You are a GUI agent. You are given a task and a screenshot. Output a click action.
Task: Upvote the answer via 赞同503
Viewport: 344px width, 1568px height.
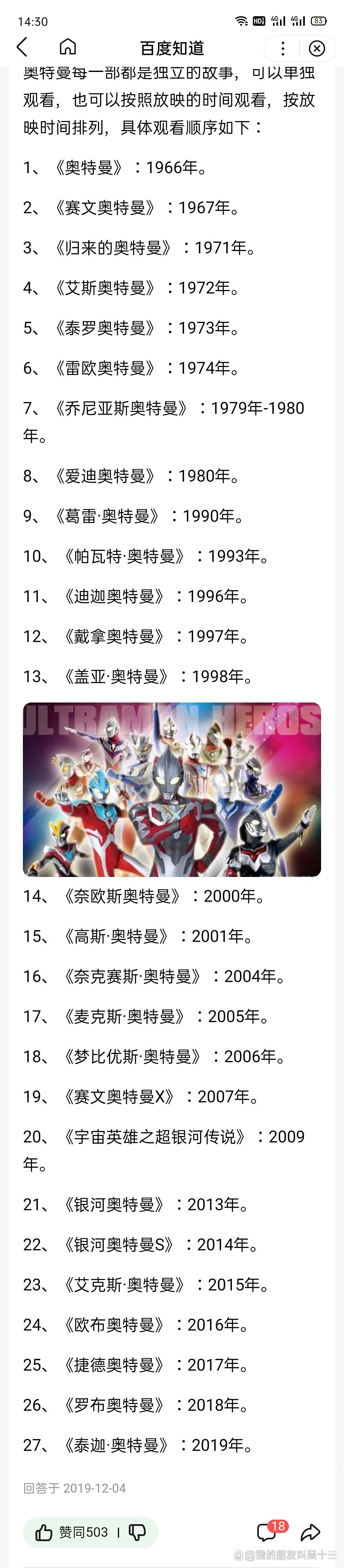click(71, 1531)
